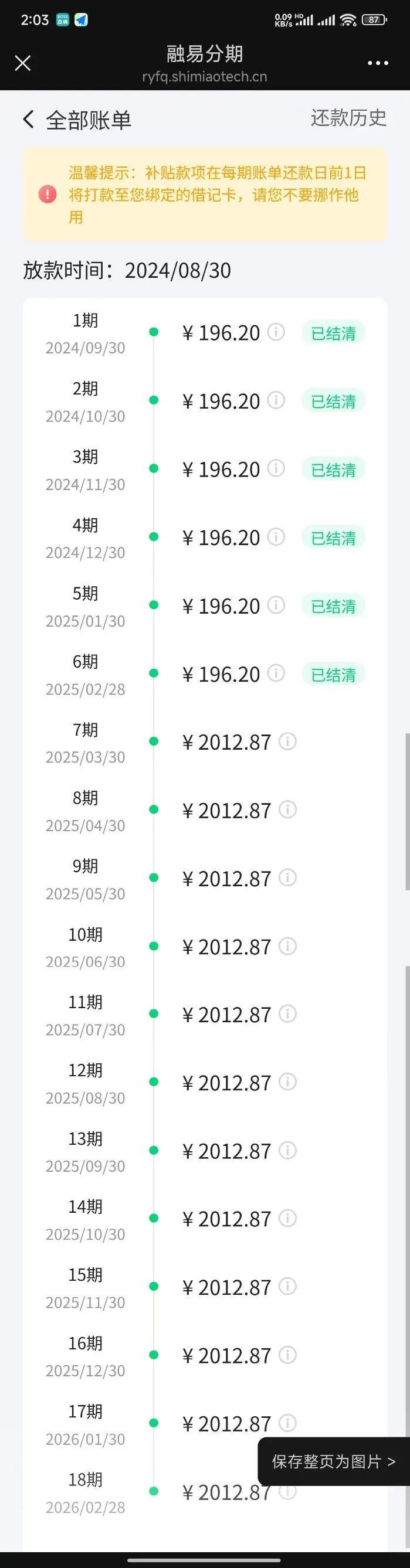
Task: Tap 保存整页为图片 button
Action: click(x=333, y=1461)
